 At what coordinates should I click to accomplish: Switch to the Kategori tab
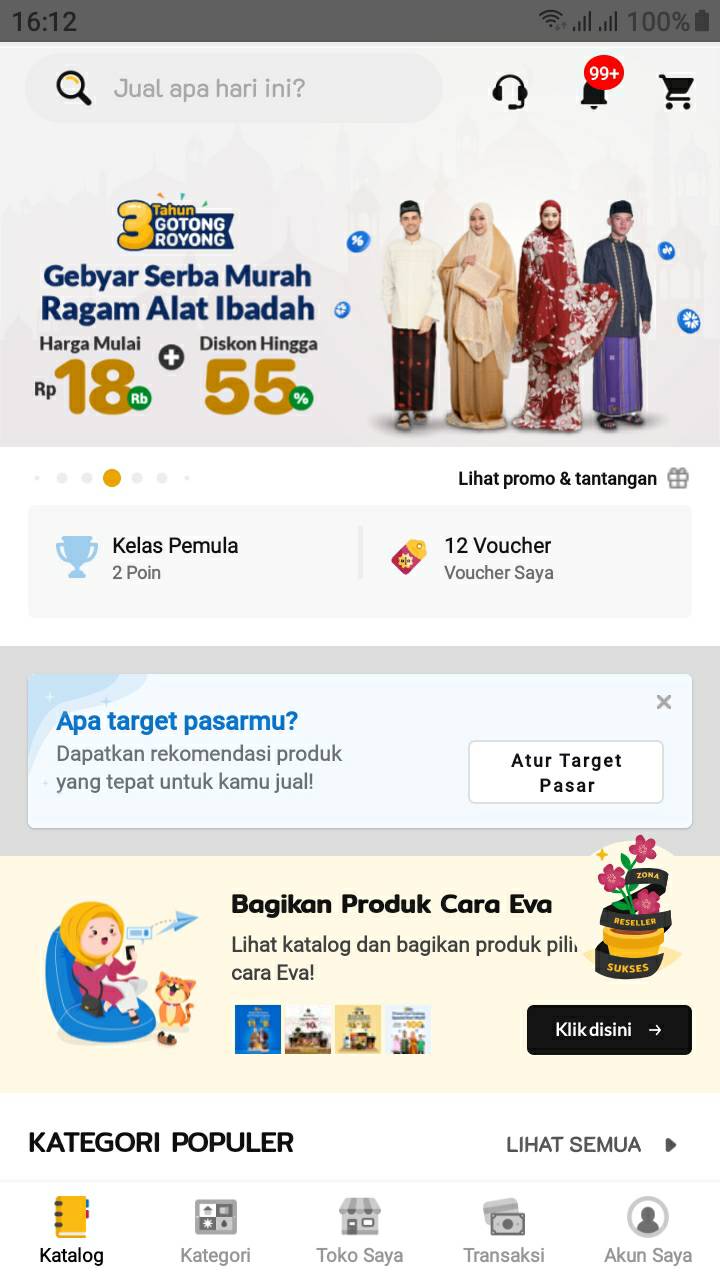coord(215,1231)
